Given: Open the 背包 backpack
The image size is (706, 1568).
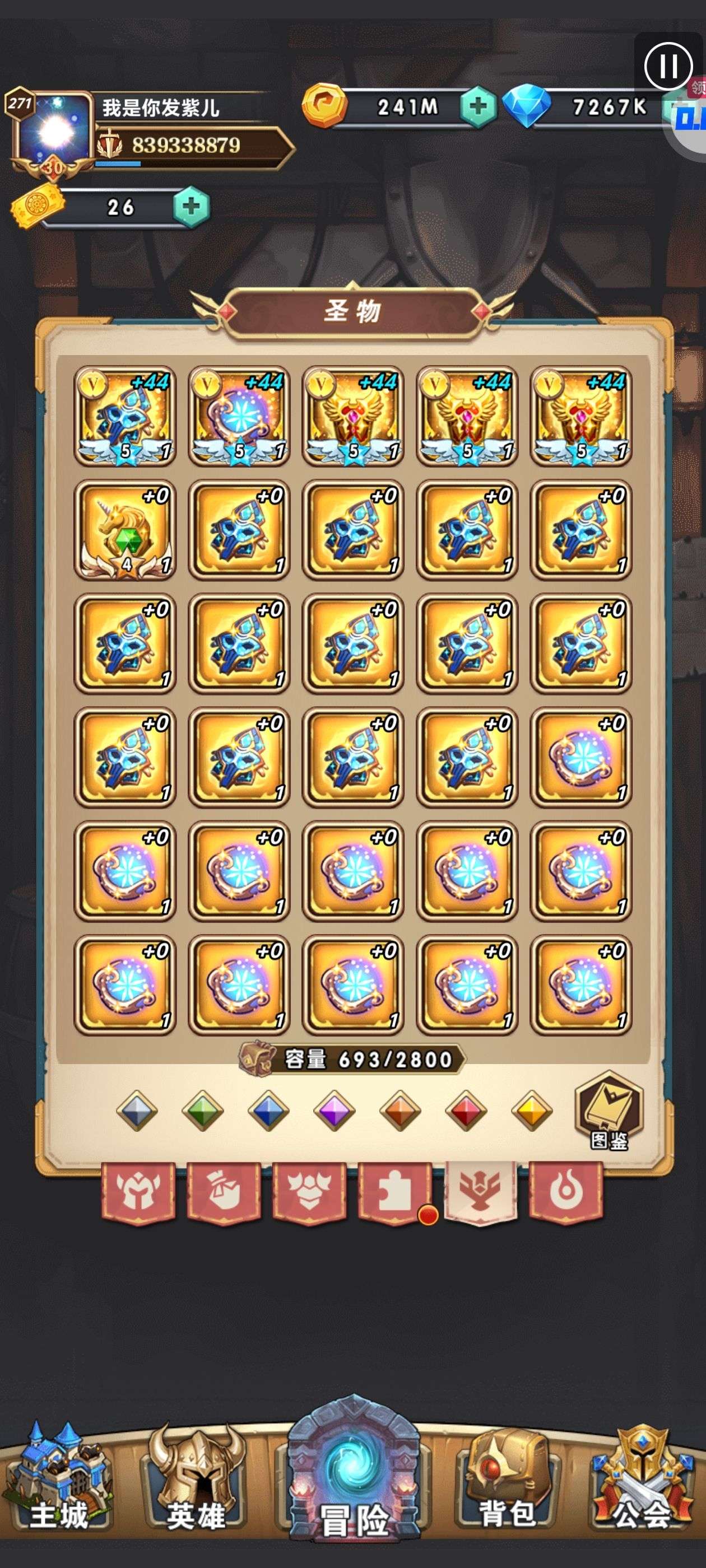Looking at the screenshot, I should (507, 1485).
